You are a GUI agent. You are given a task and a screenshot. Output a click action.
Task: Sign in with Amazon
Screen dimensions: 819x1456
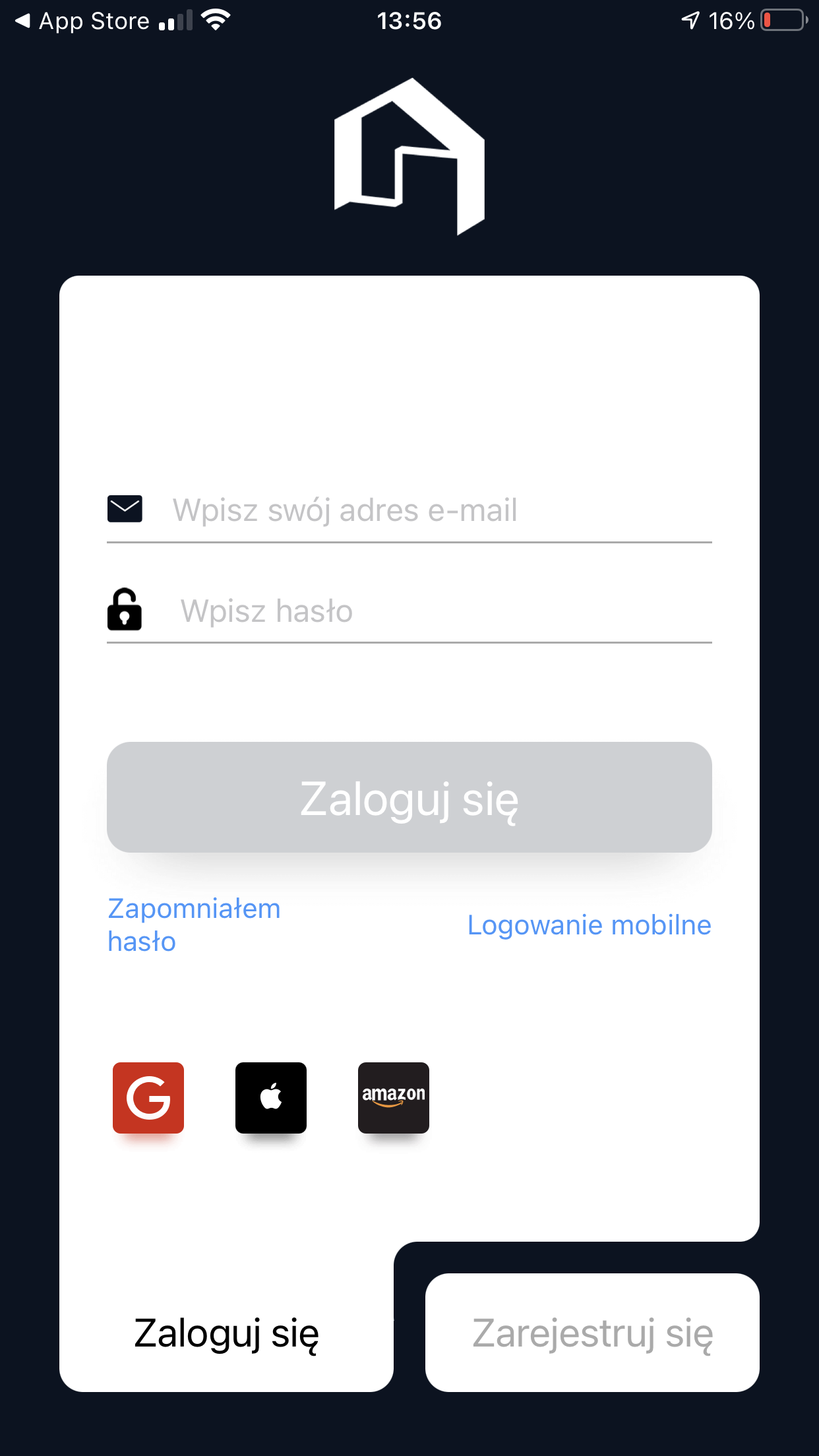coord(394,1098)
